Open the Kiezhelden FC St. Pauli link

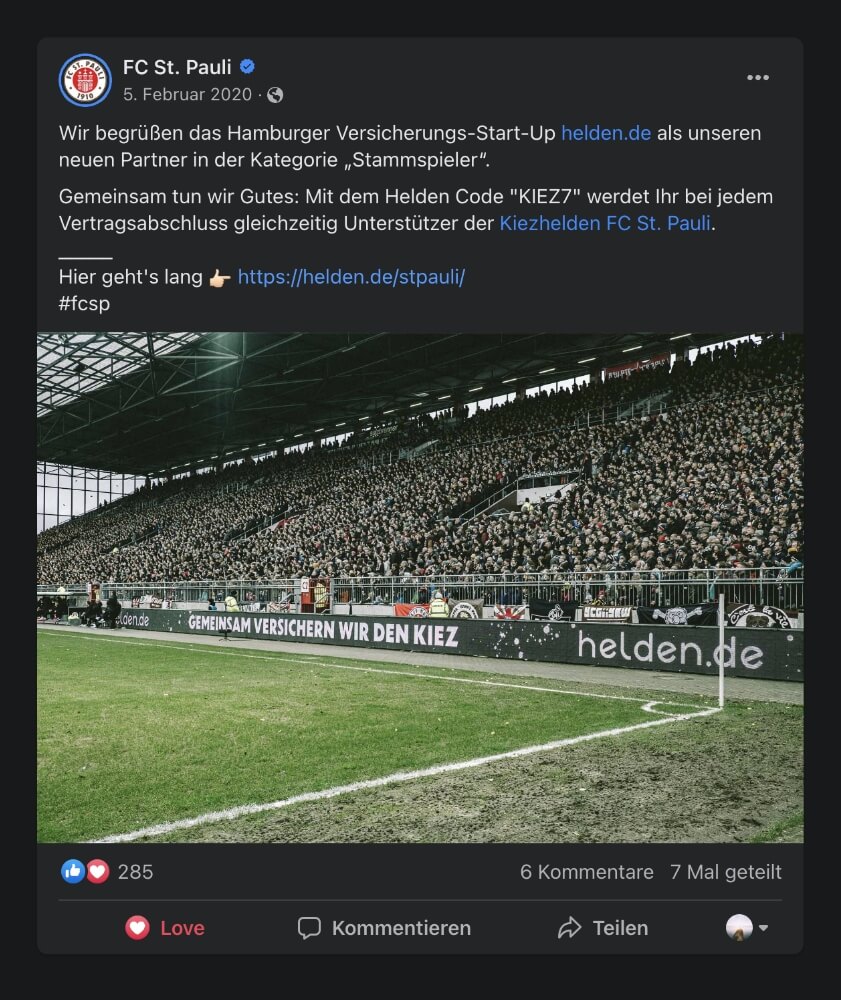tap(605, 223)
